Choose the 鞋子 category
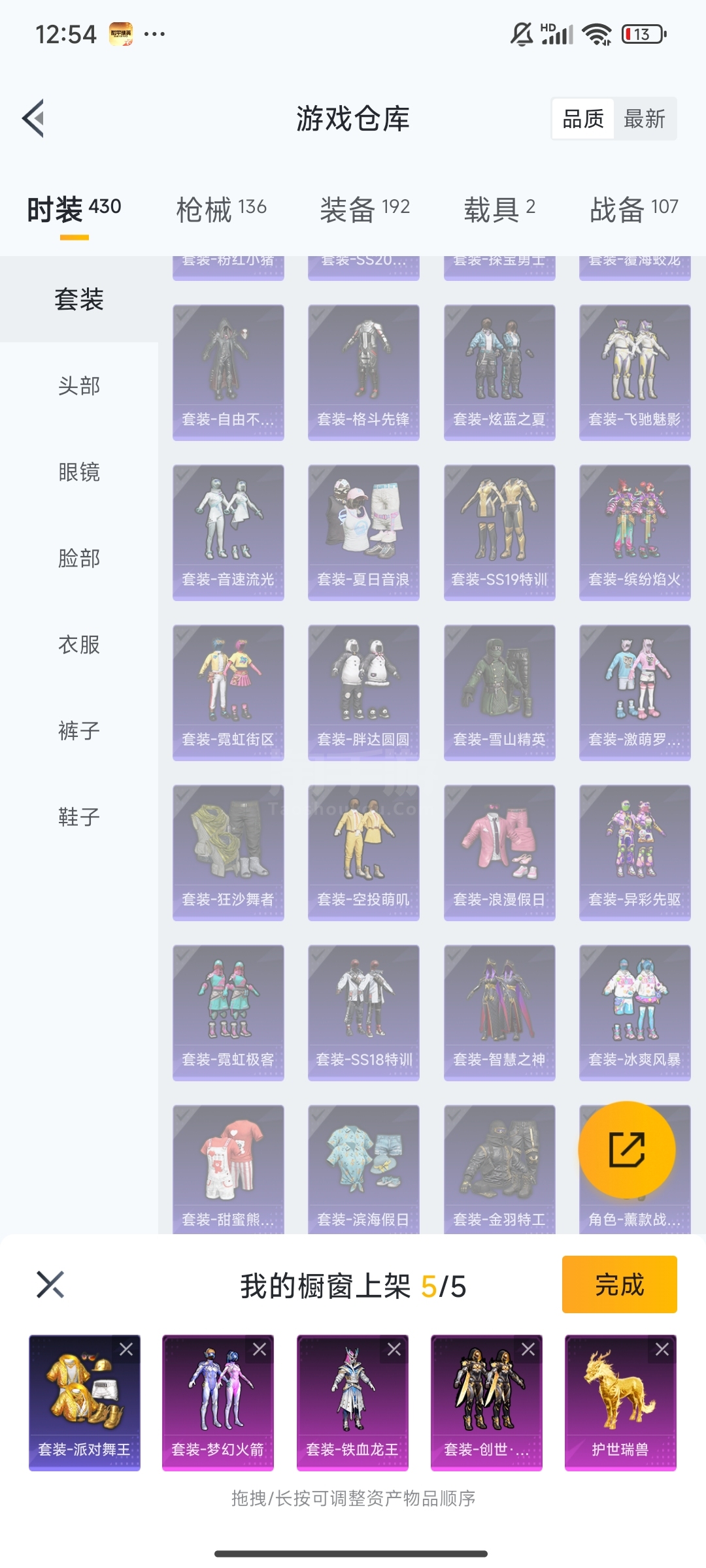706x1568 pixels. point(79,817)
